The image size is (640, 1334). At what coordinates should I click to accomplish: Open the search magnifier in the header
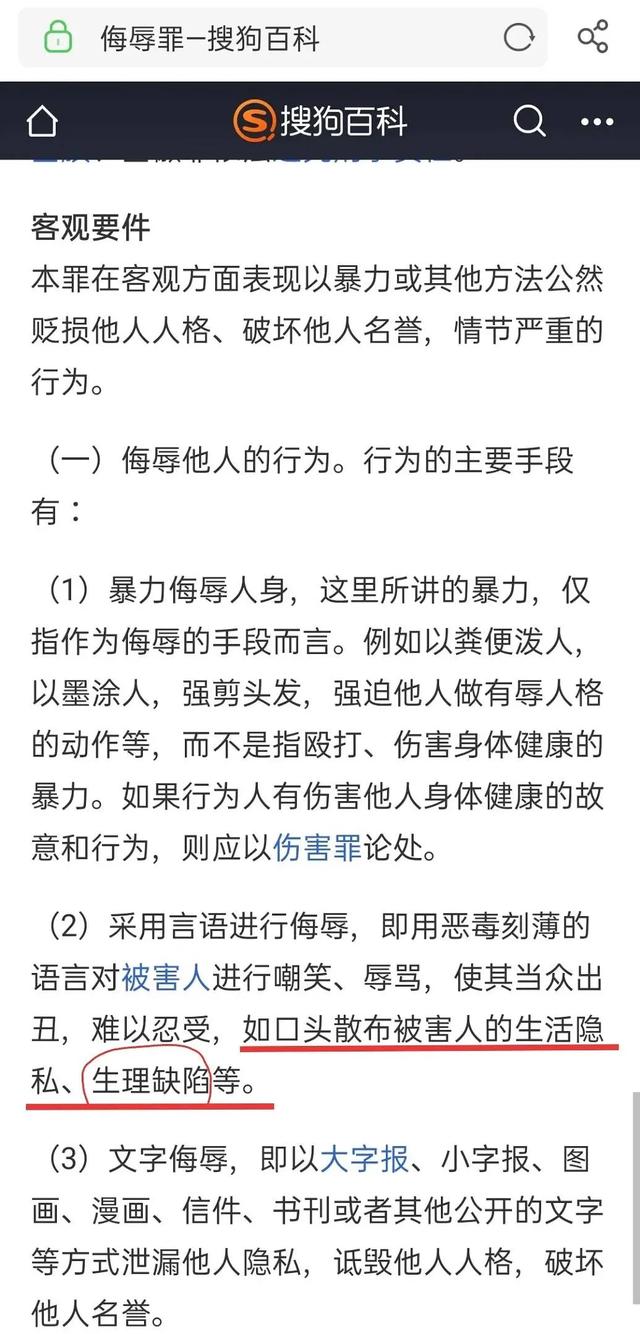(x=530, y=122)
